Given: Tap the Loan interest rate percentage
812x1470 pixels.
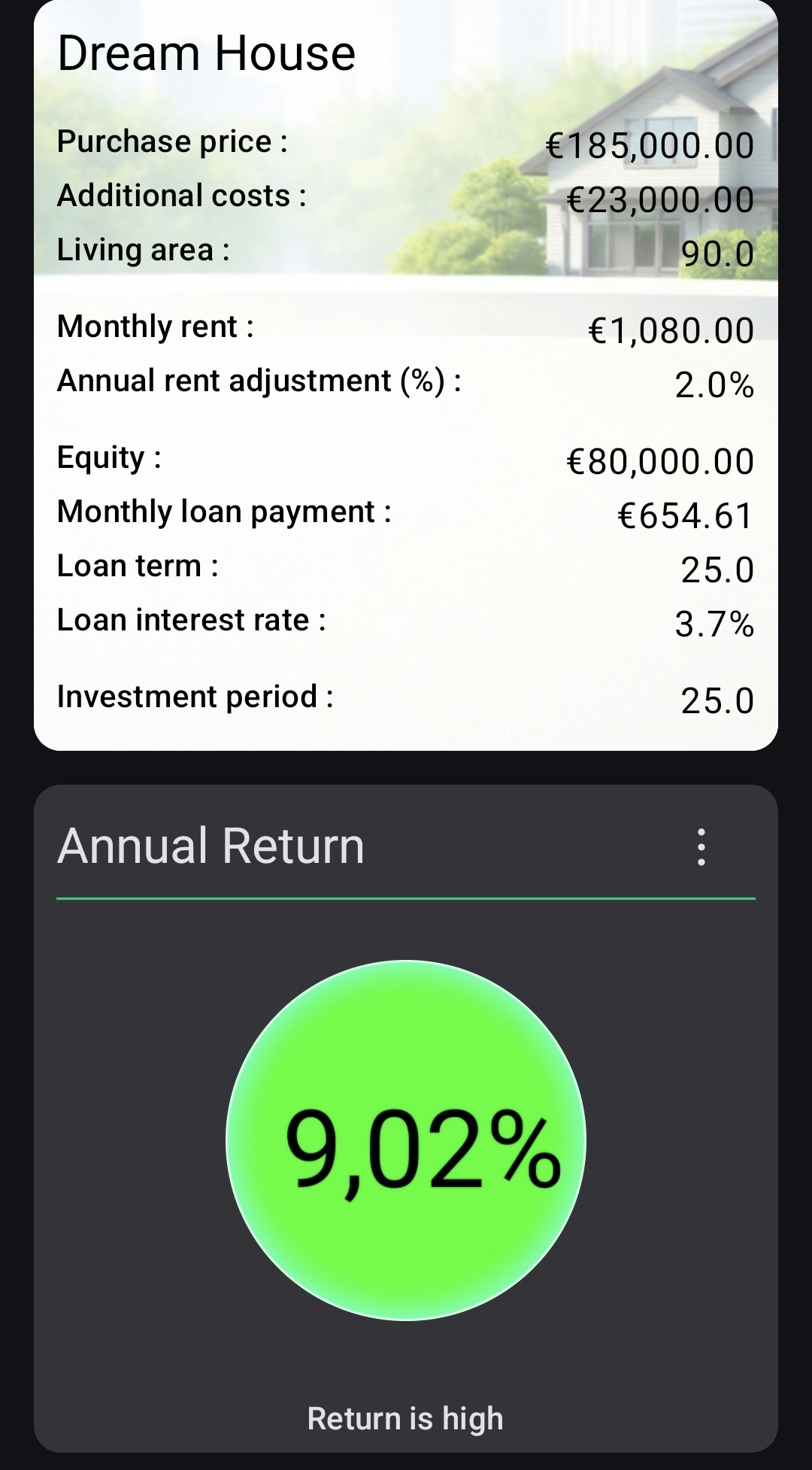Looking at the screenshot, I should [x=714, y=621].
